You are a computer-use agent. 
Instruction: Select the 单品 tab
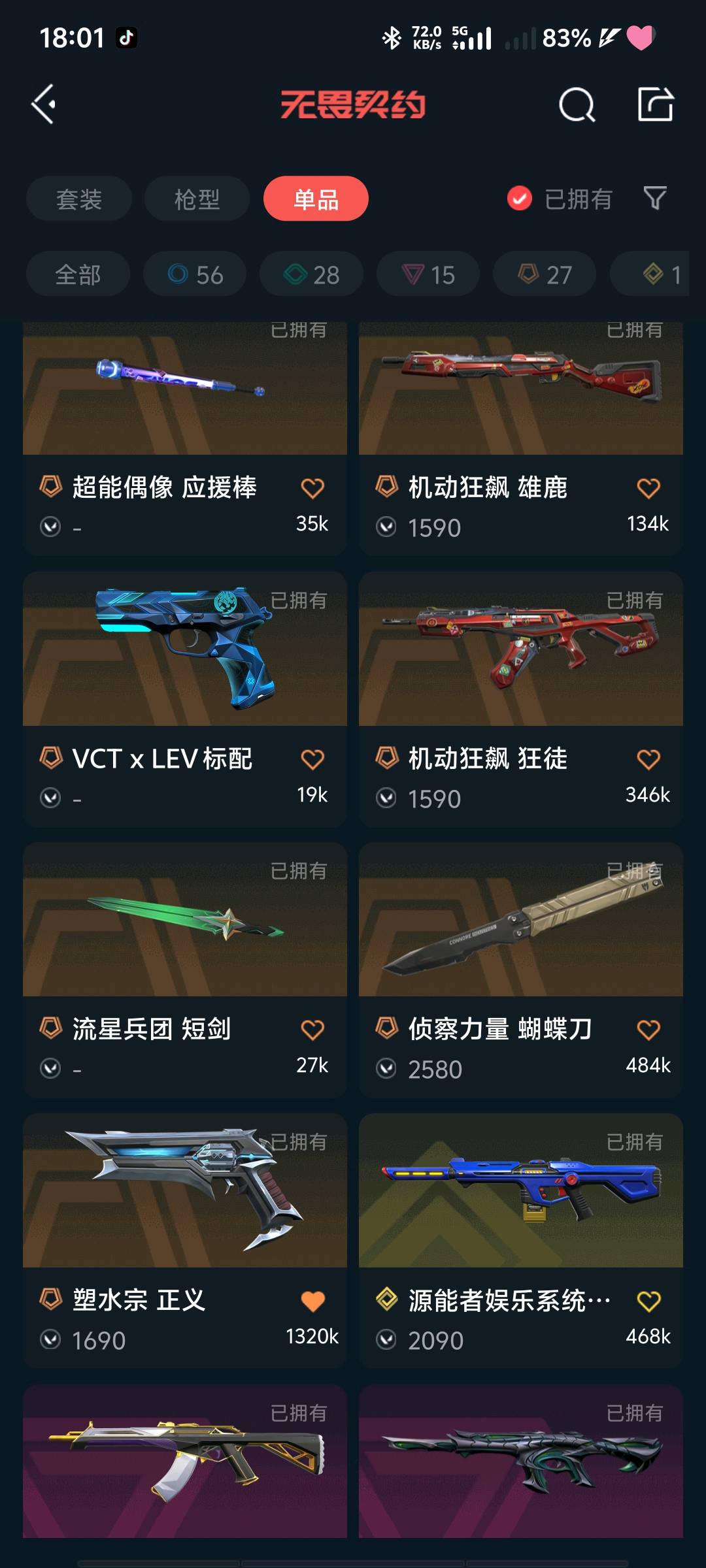(316, 199)
